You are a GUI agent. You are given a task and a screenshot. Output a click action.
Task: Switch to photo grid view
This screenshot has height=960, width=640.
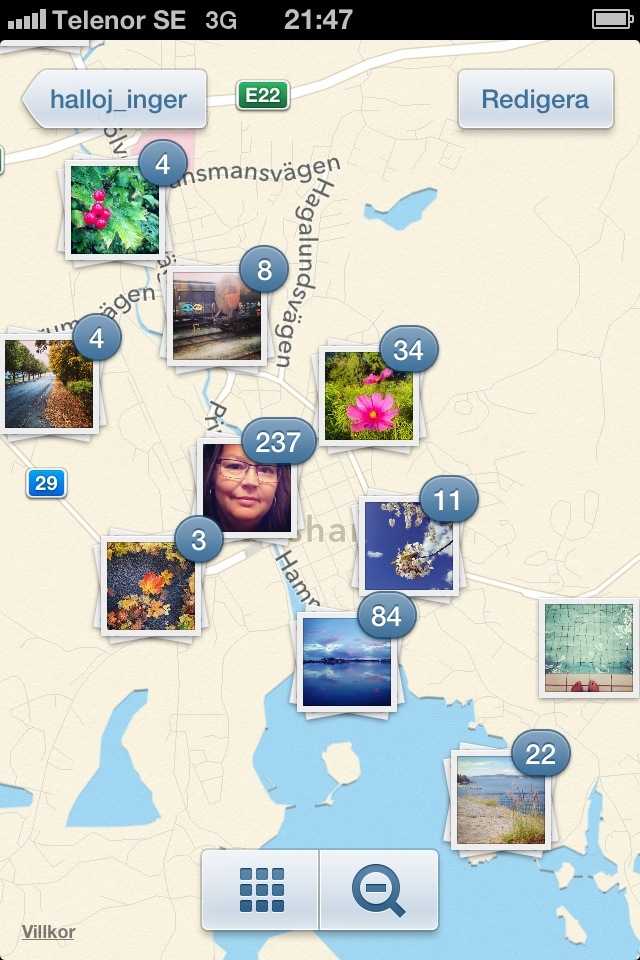coord(262,890)
